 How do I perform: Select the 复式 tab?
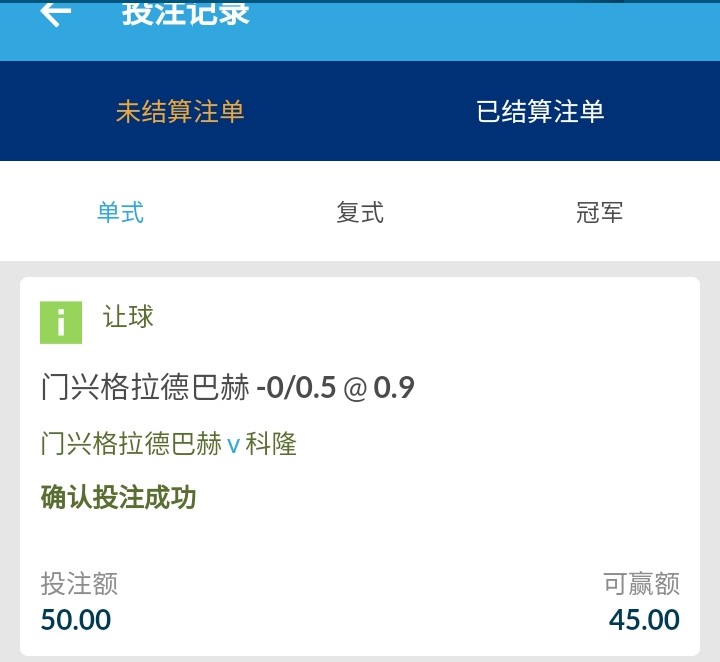pos(360,212)
